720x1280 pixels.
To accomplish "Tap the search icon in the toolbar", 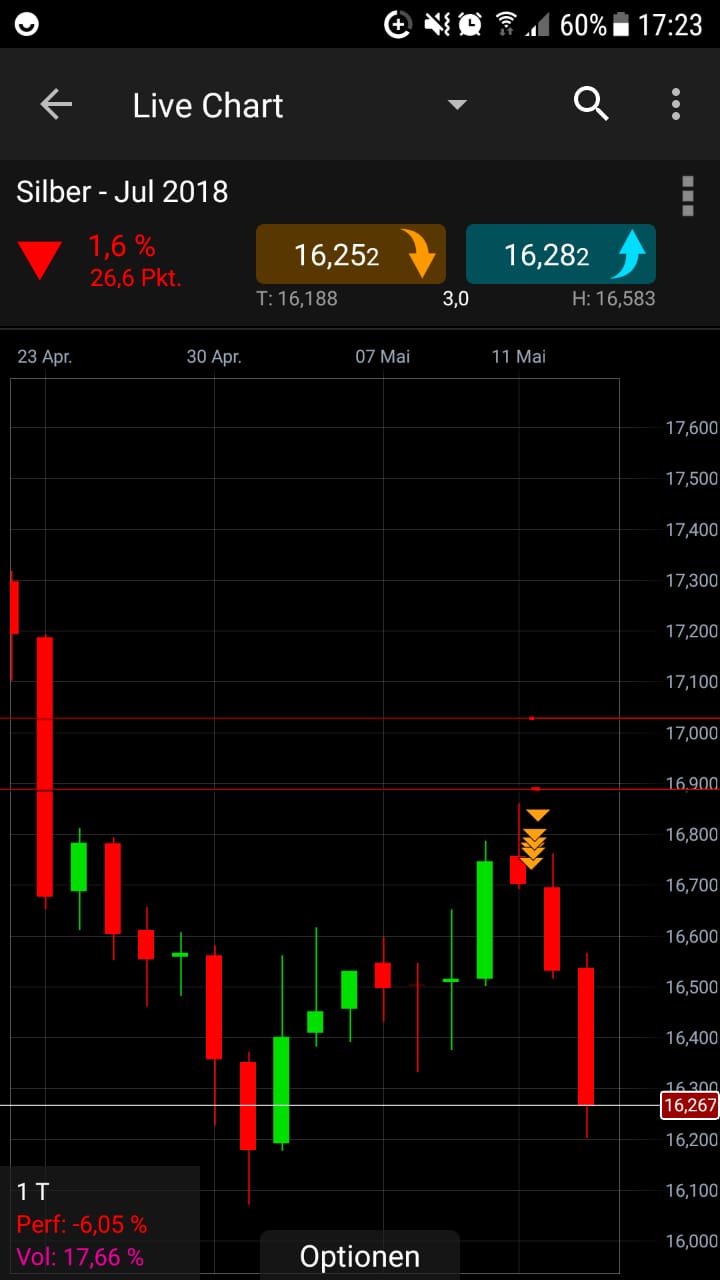I will tap(590, 104).
